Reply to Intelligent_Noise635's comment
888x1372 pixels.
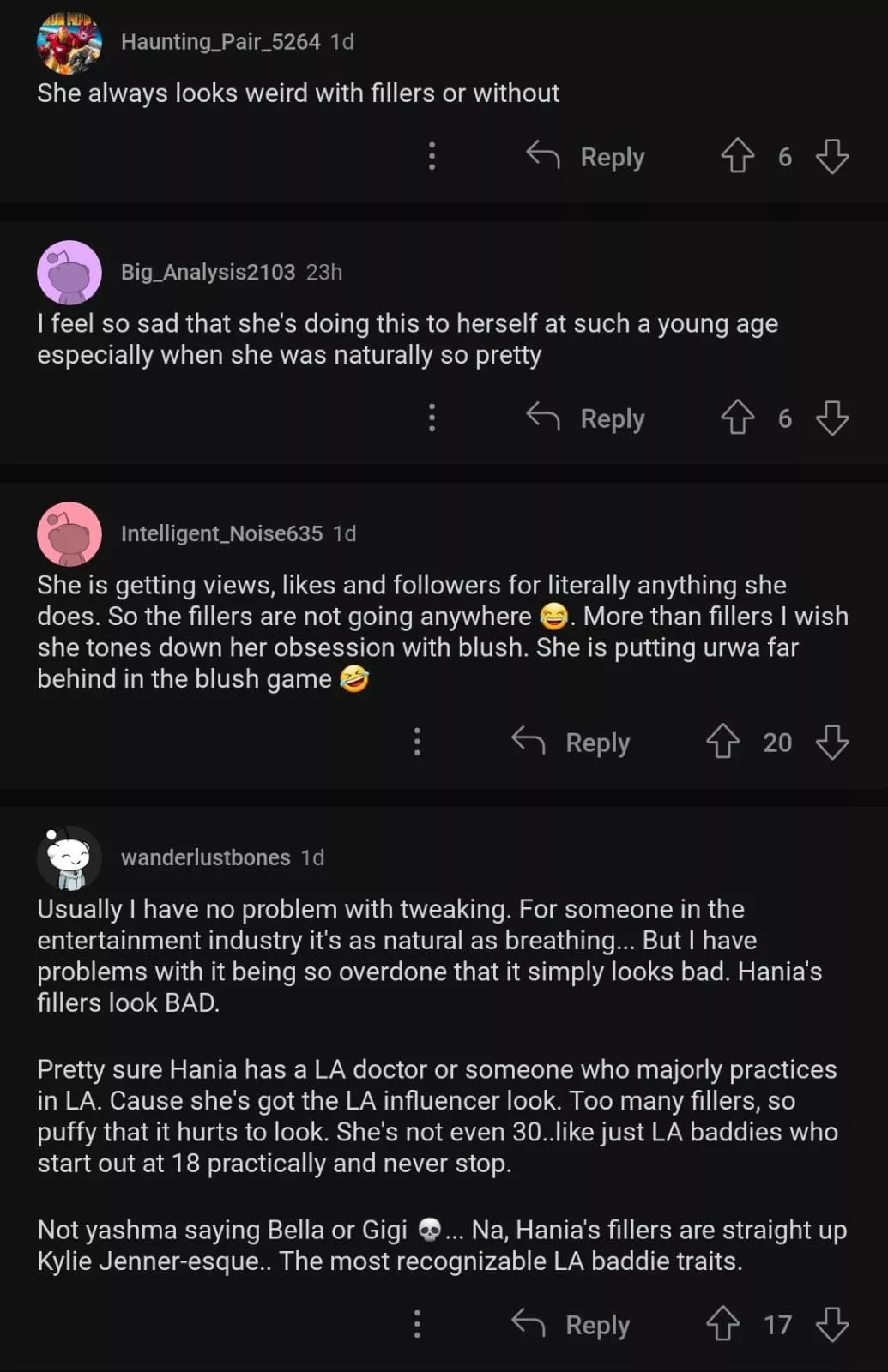coord(571,743)
